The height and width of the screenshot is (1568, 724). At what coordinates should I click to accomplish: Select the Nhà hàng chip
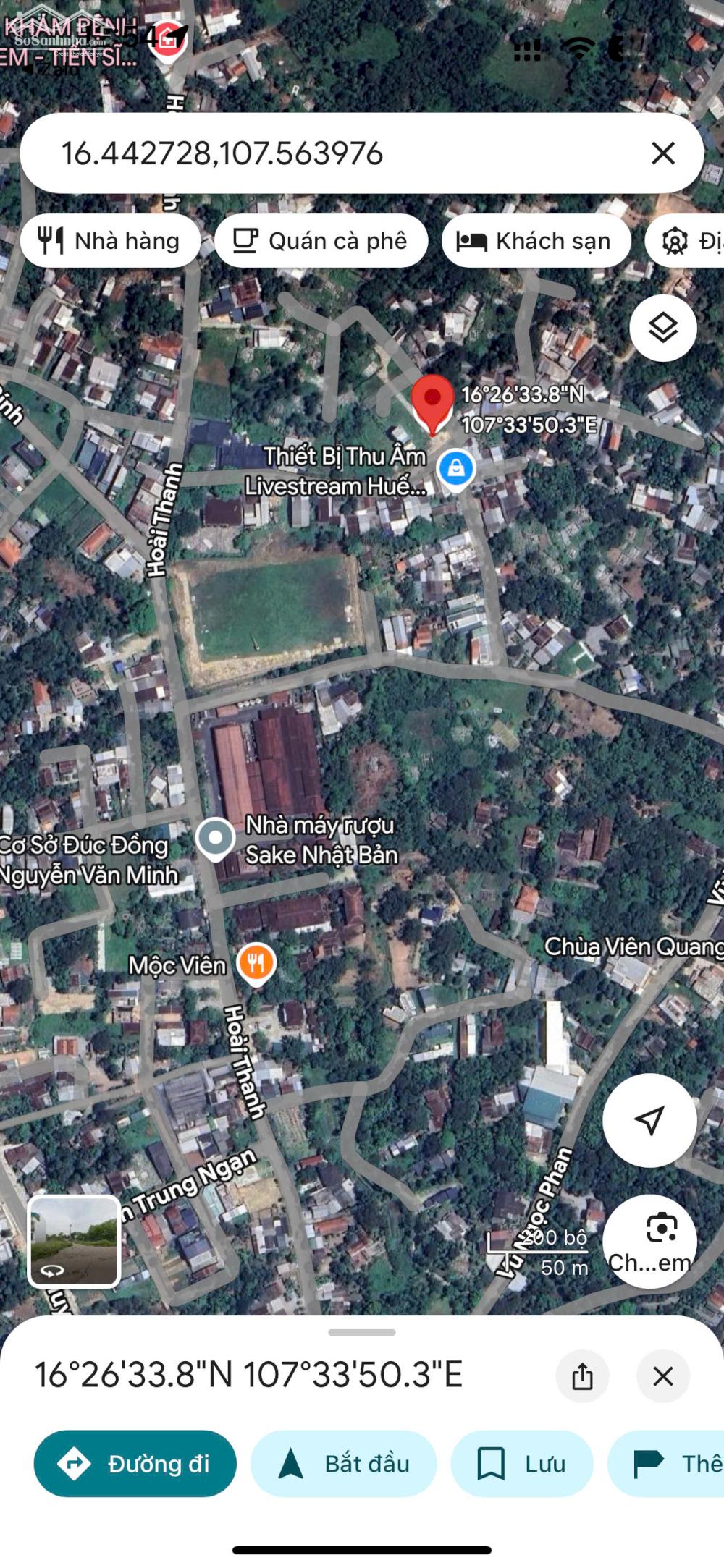tap(110, 241)
